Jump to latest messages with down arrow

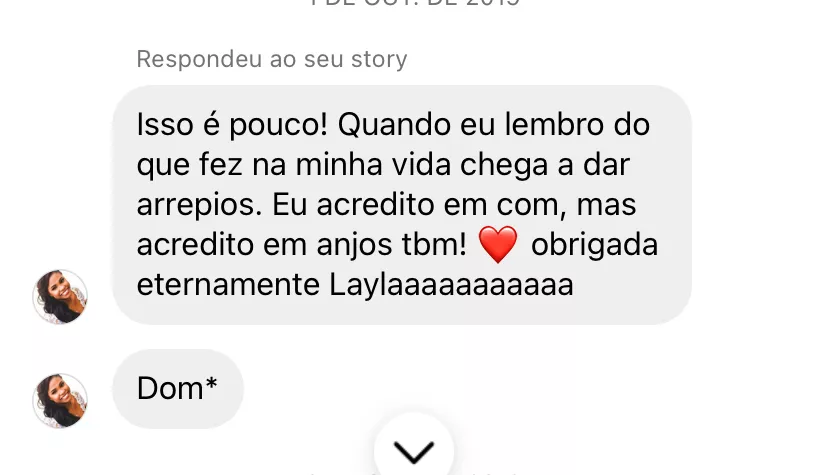[414, 451]
